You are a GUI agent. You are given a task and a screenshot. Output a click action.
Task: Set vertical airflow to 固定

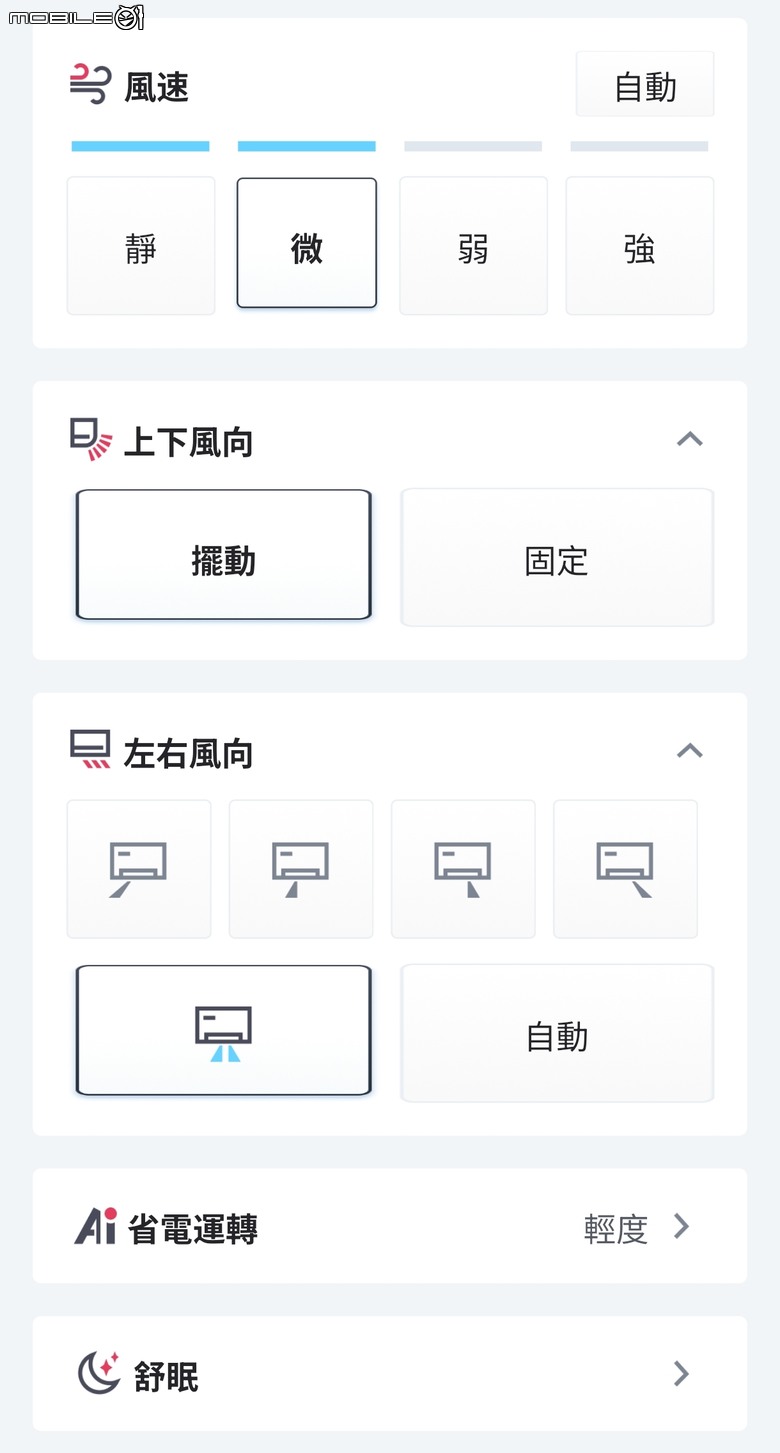tap(557, 558)
